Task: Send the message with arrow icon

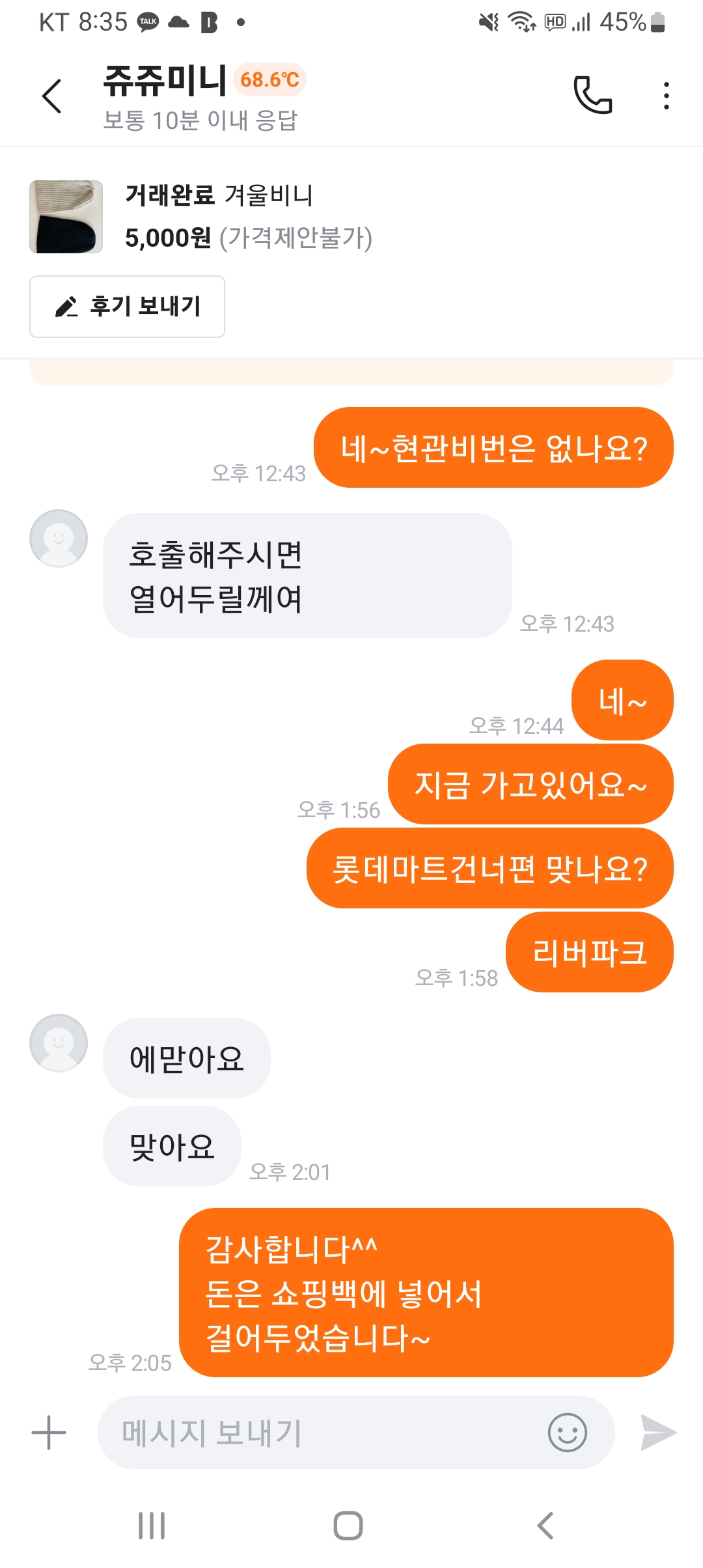Action: (x=658, y=1433)
